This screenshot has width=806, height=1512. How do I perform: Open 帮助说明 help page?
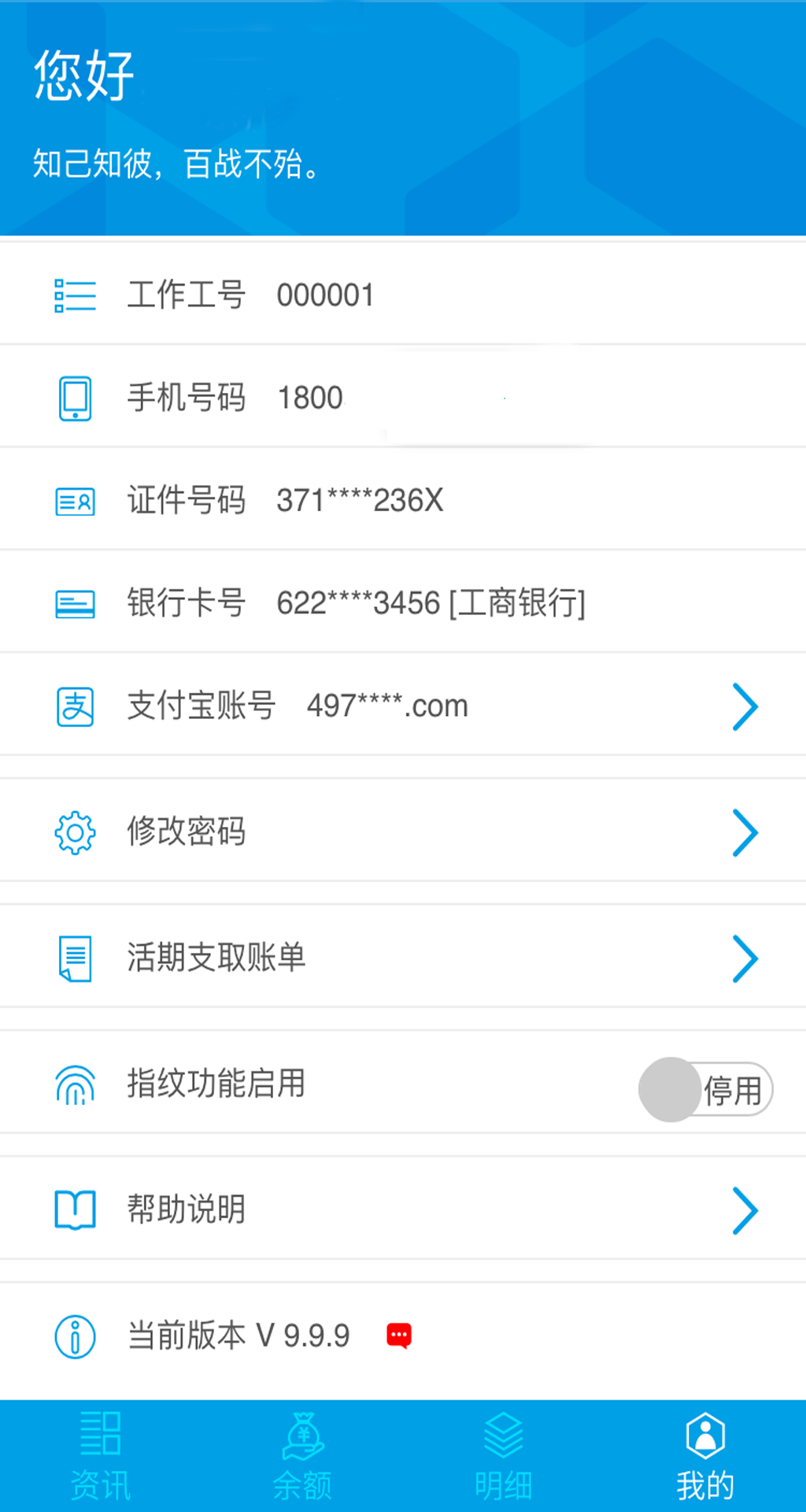click(403, 1209)
